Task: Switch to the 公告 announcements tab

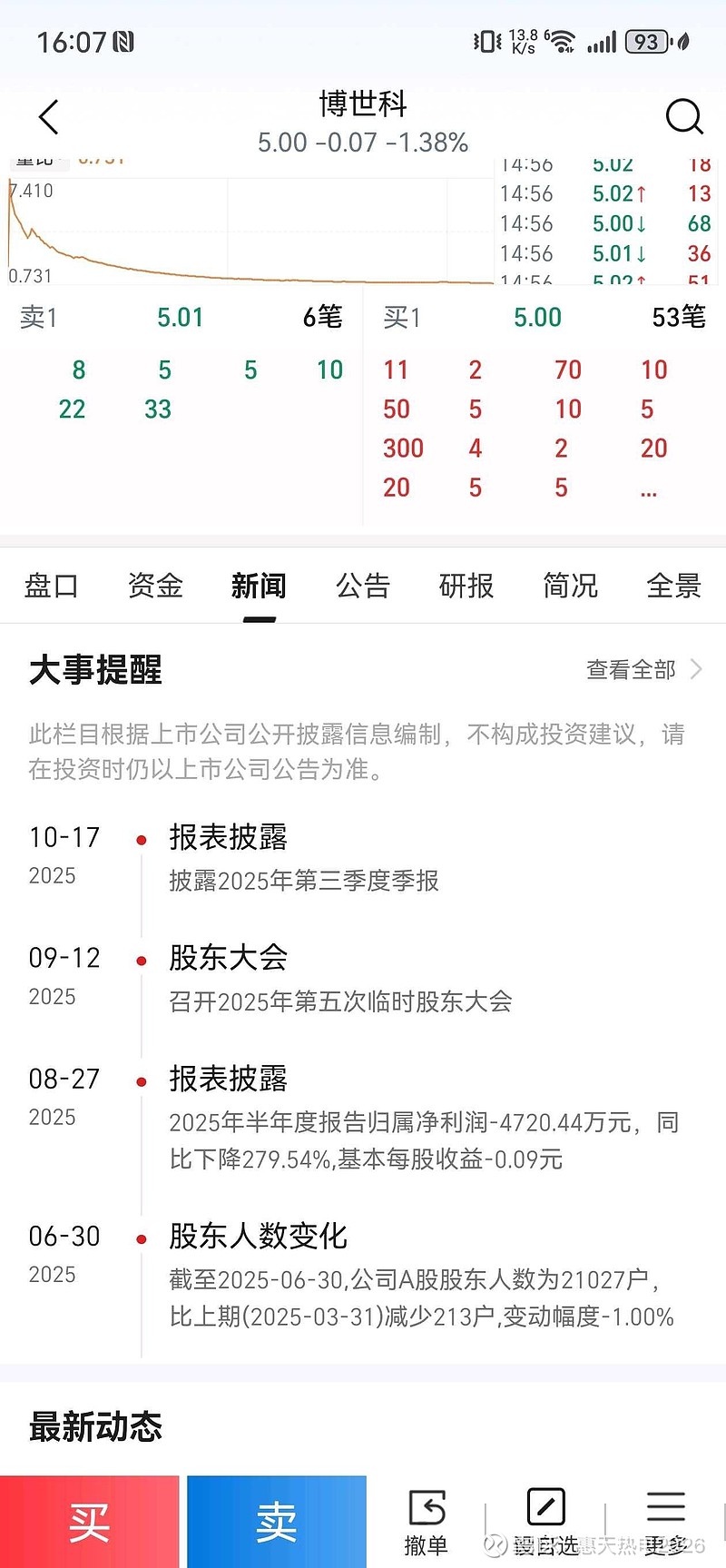Action: [x=363, y=587]
